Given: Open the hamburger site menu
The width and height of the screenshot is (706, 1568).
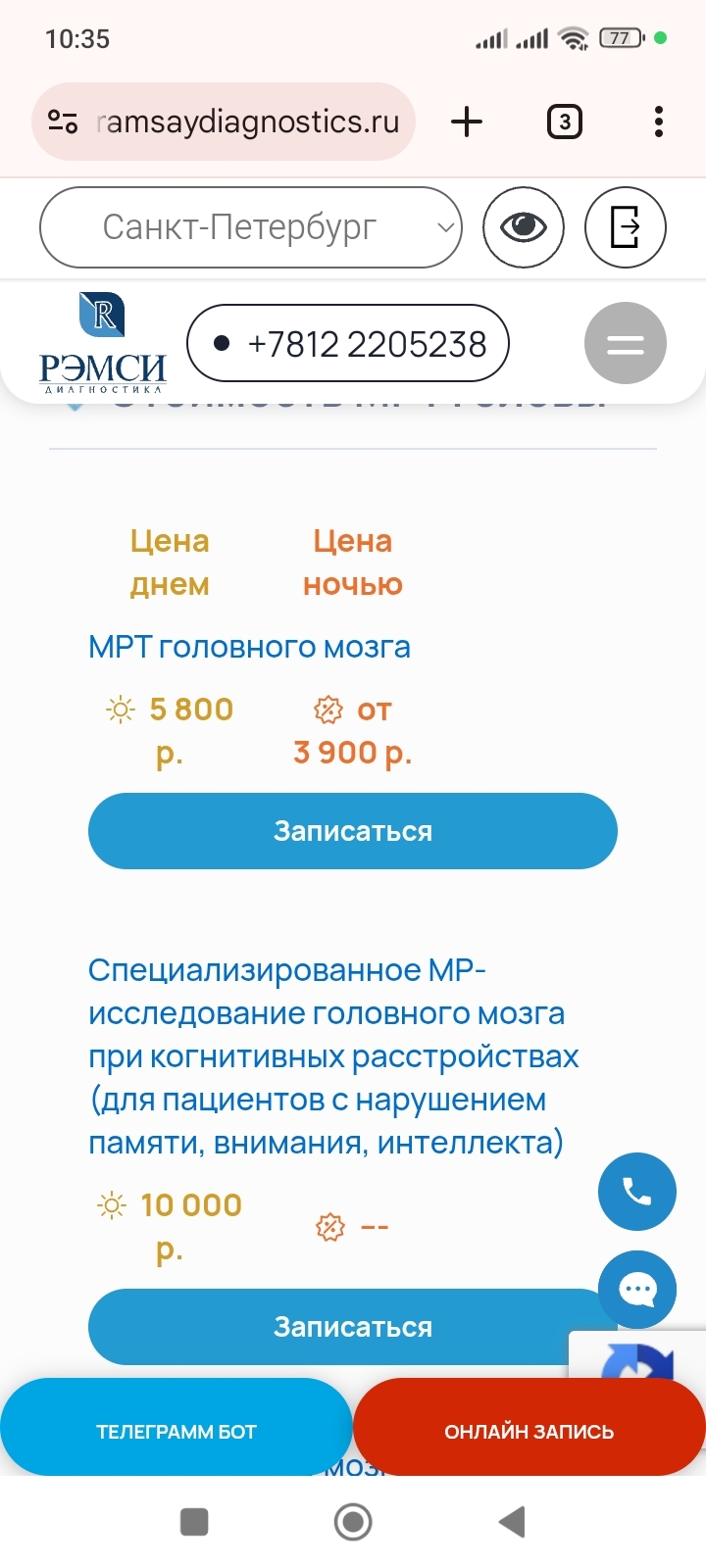Looking at the screenshot, I should click(x=625, y=344).
